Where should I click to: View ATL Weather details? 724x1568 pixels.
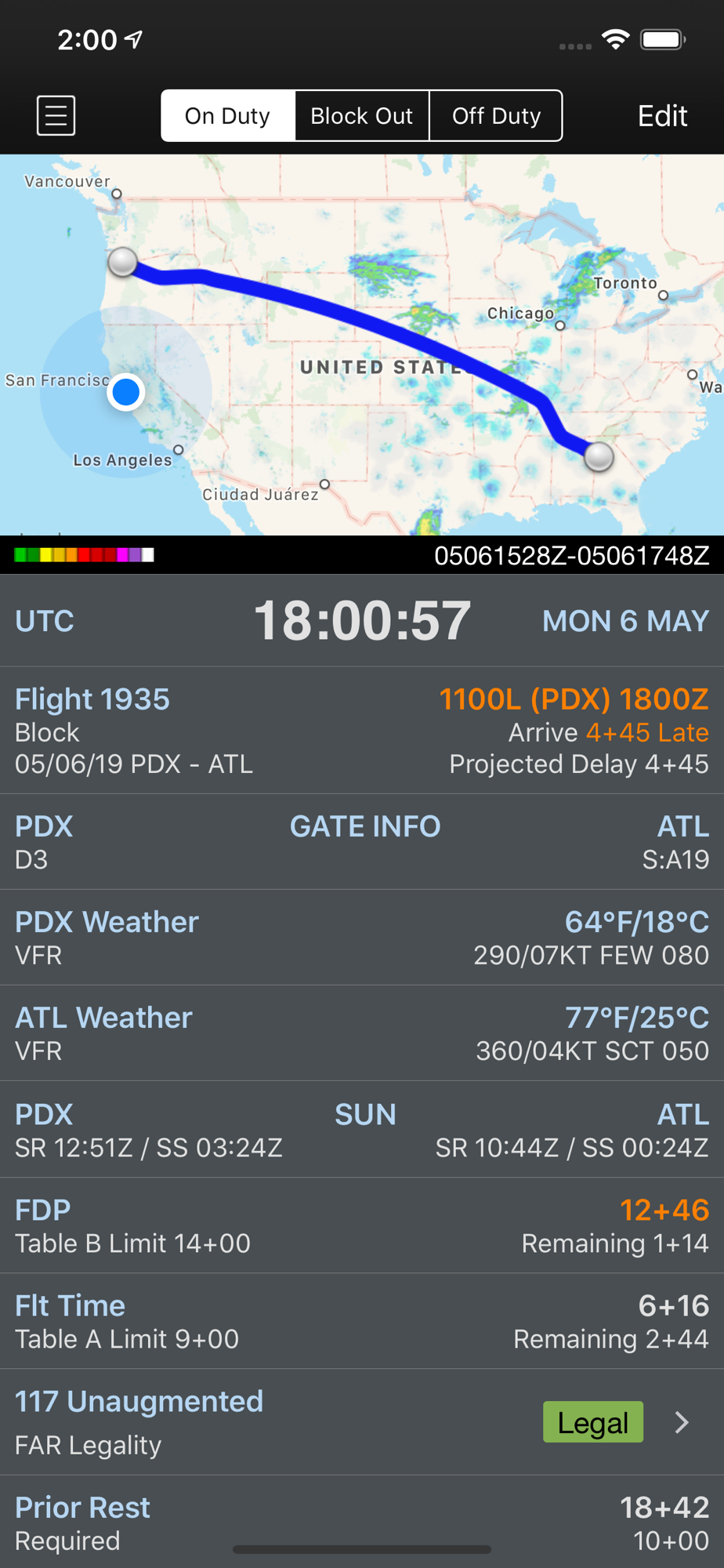[x=362, y=1033]
